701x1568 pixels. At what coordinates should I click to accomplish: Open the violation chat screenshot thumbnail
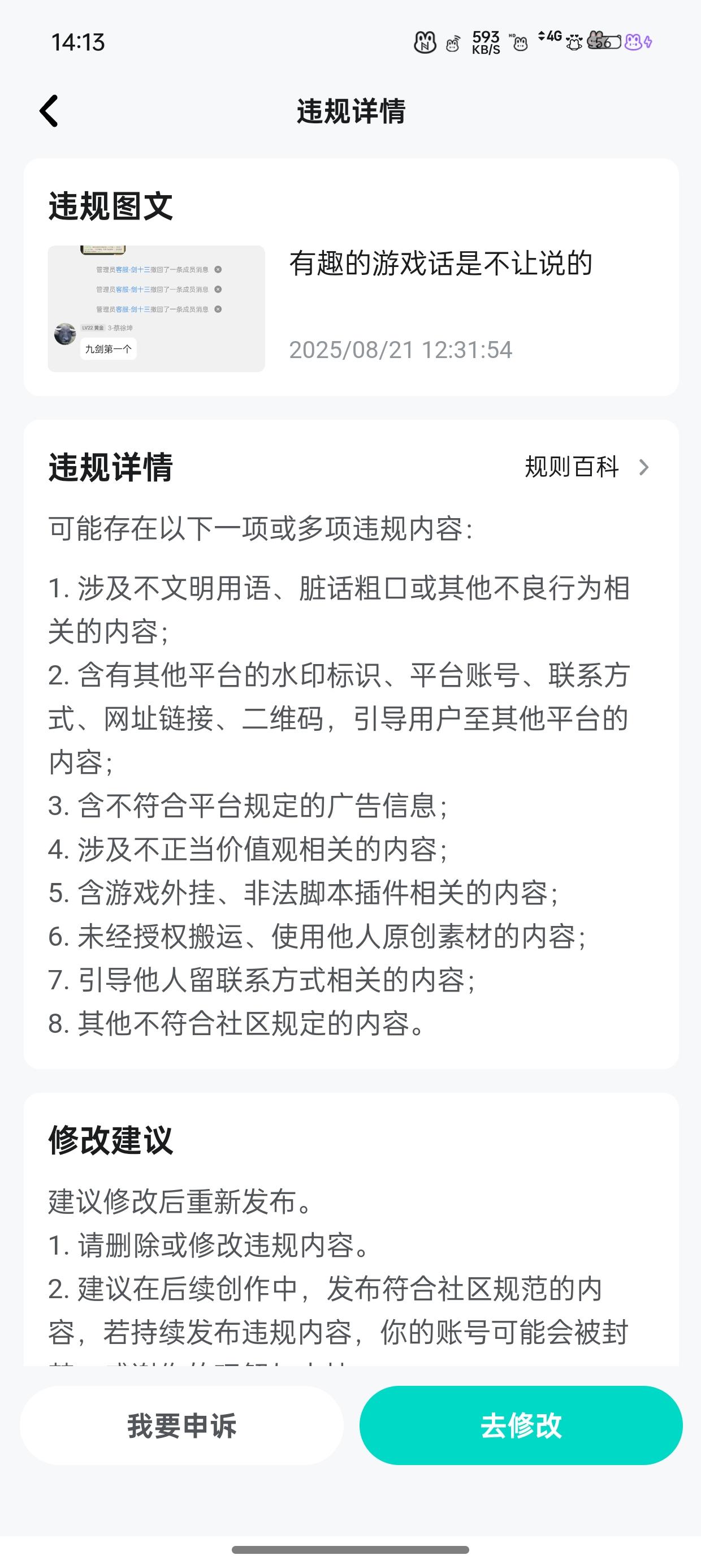click(x=155, y=305)
